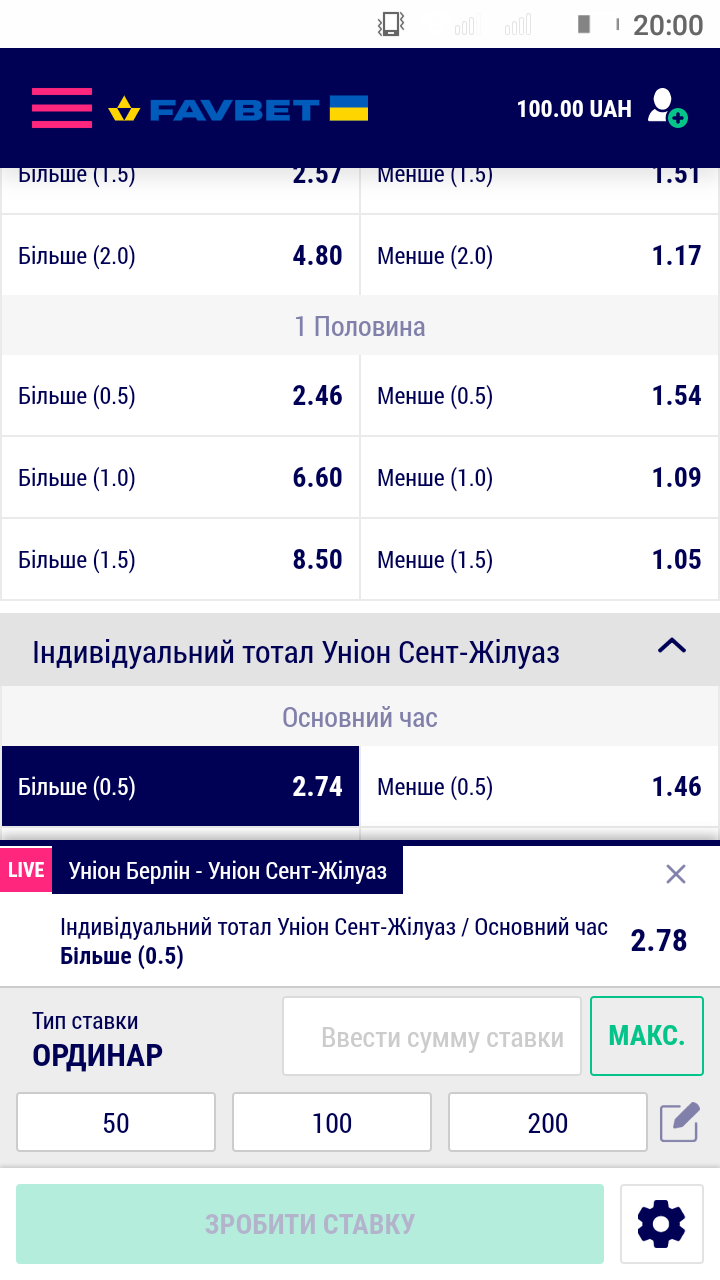Pick first half Менше (0.5) at 1.54
This screenshot has height=1280, width=720.
click(x=539, y=396)
